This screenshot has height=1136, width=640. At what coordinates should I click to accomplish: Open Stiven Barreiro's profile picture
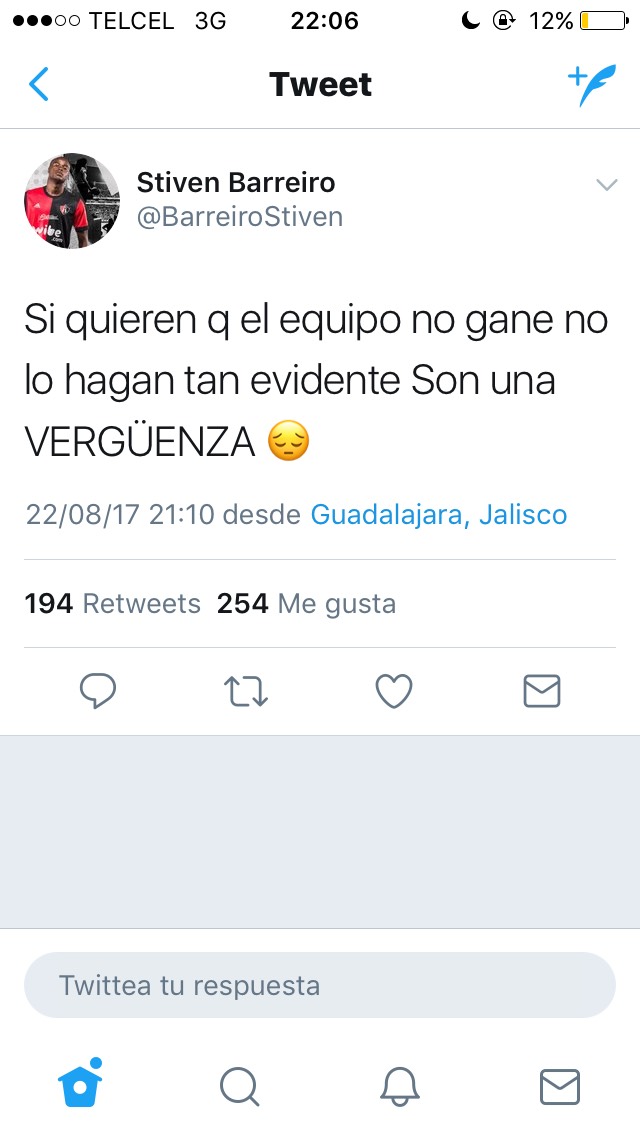(72, 201)
